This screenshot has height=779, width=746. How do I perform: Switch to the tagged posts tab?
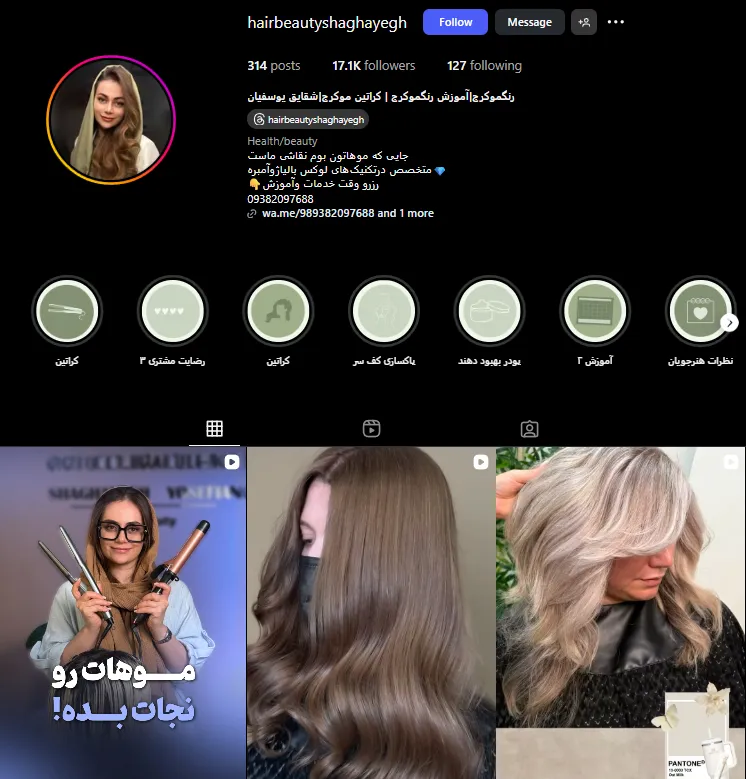(x=530, y=429)
